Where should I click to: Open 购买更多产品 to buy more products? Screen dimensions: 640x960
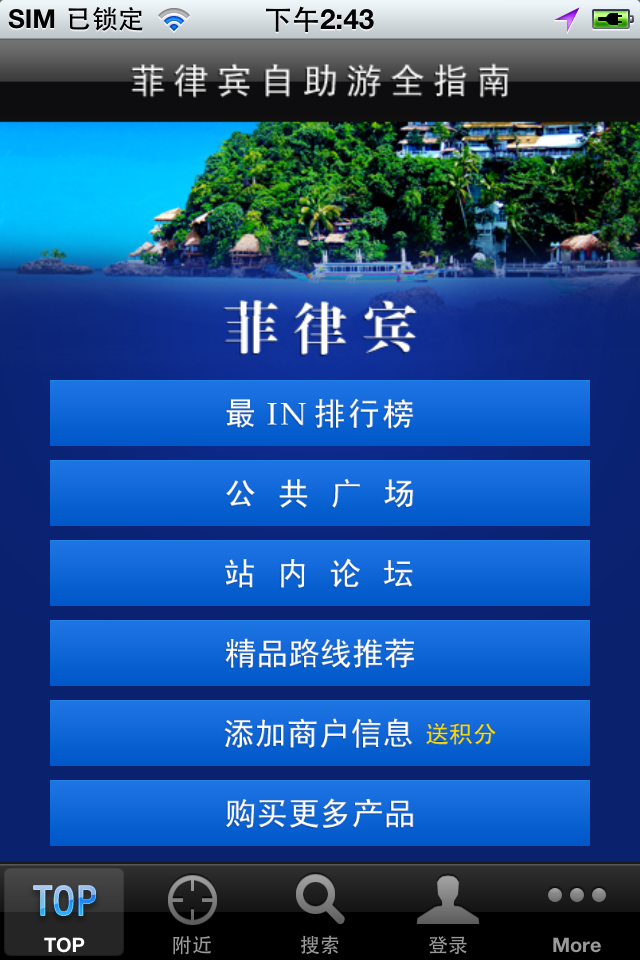(320, 813)
